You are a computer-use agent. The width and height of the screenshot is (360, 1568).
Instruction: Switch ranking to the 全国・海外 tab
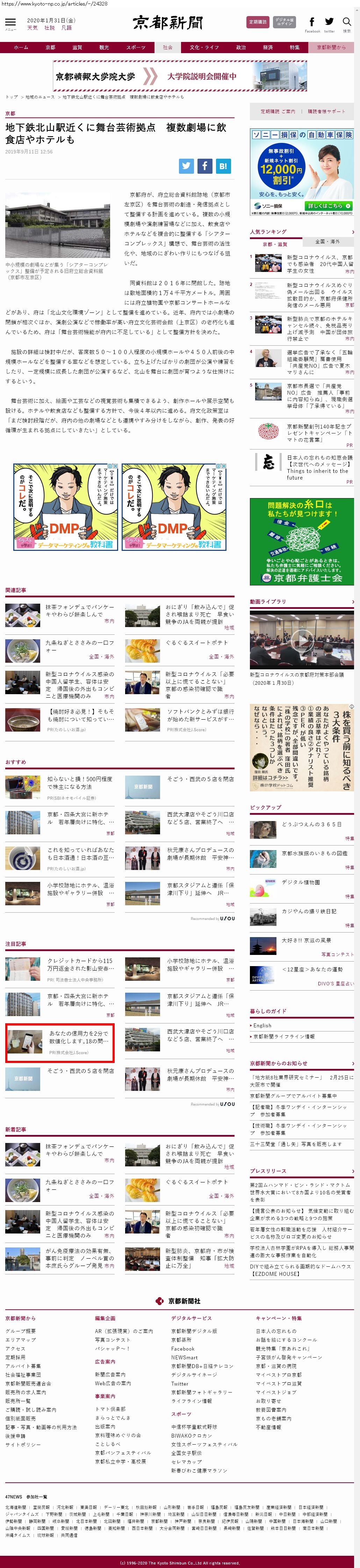327,242
